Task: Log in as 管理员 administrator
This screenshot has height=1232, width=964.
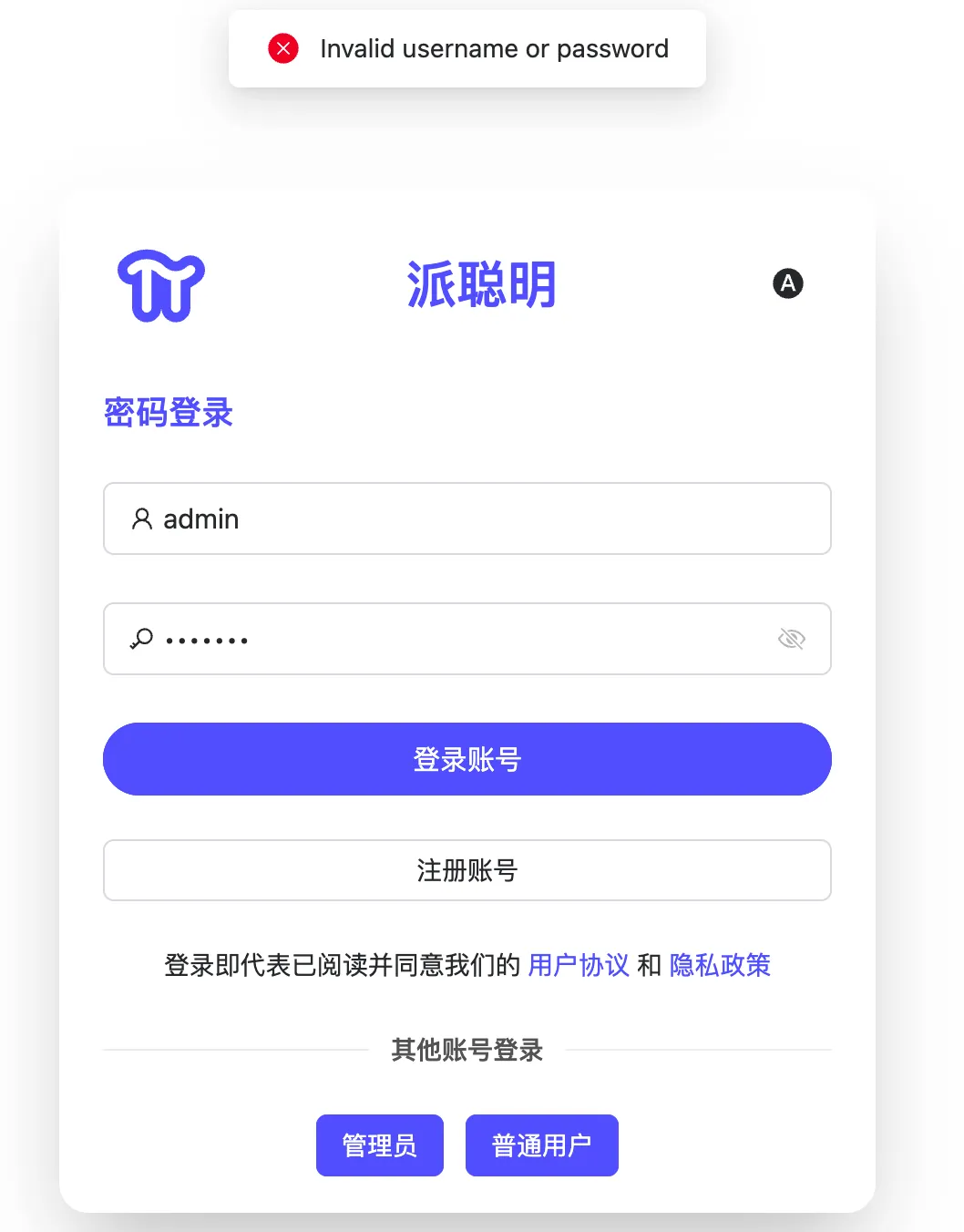Action: coord(379,1145)
